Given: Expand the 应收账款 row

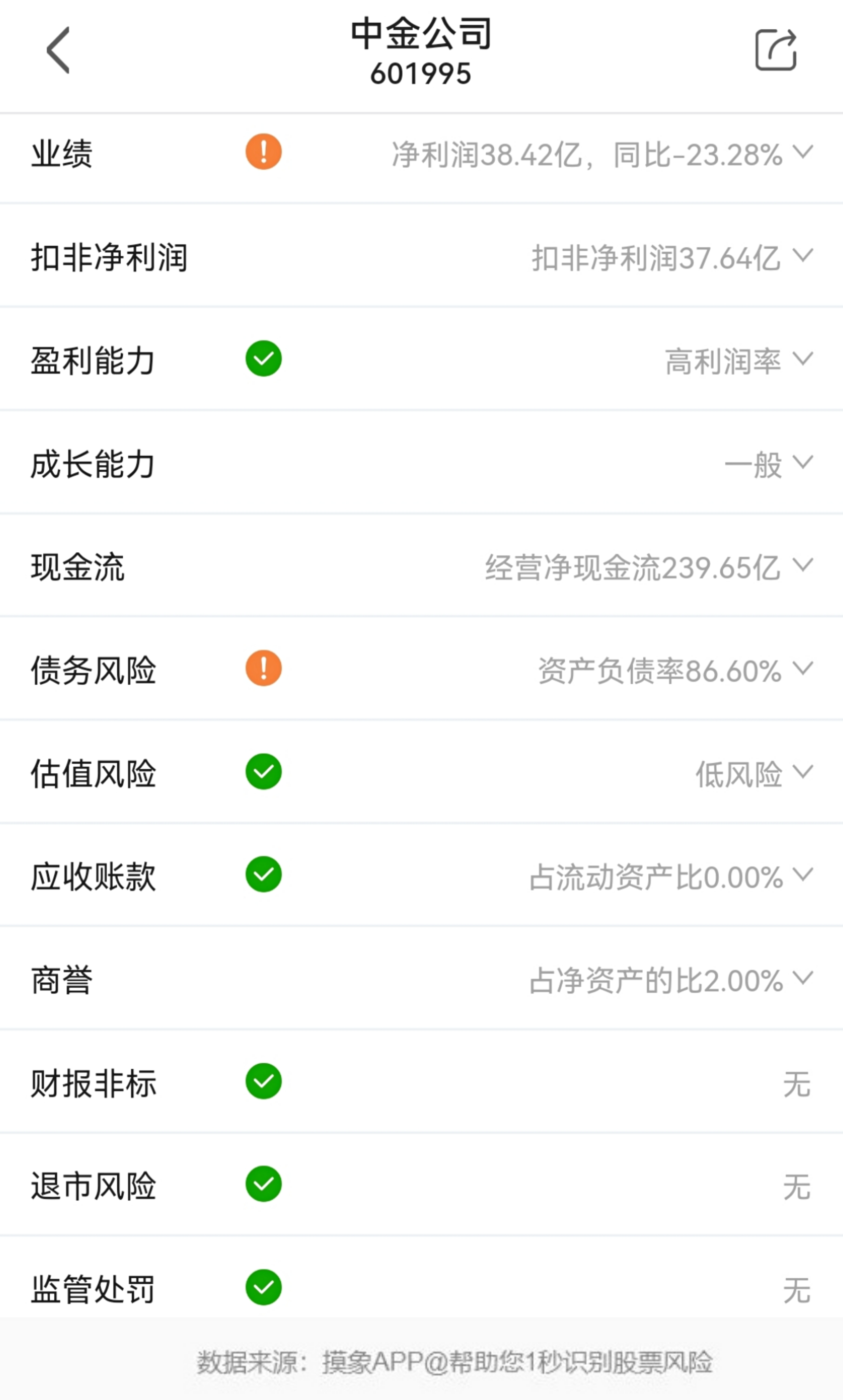Looking at the screenshot, I should (x=422, y=876).
